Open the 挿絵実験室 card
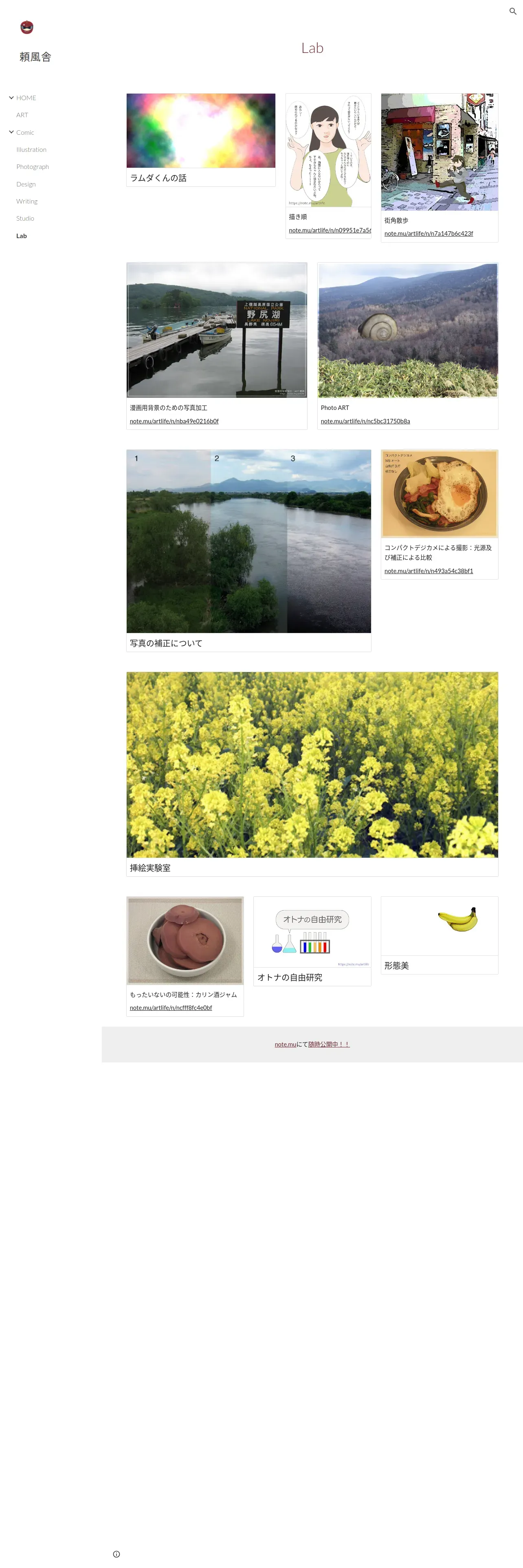Image resolution: width=523 pixels, height=1568 pixels. pos(312,774)
